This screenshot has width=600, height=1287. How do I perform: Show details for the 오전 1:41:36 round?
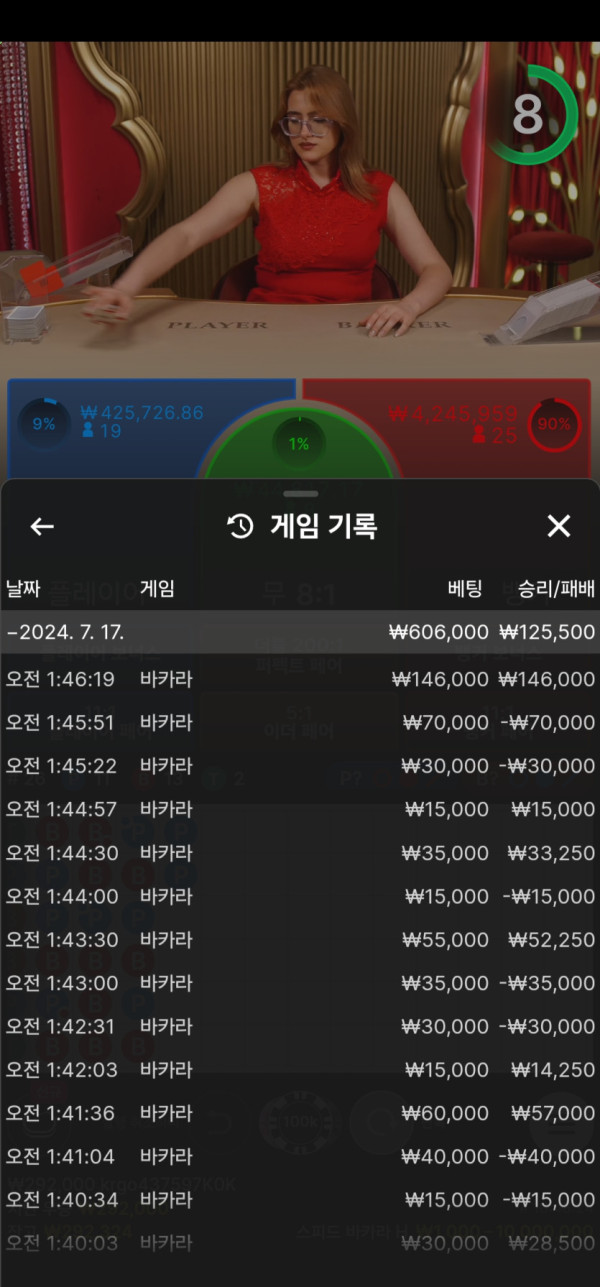click(300, 1113)
